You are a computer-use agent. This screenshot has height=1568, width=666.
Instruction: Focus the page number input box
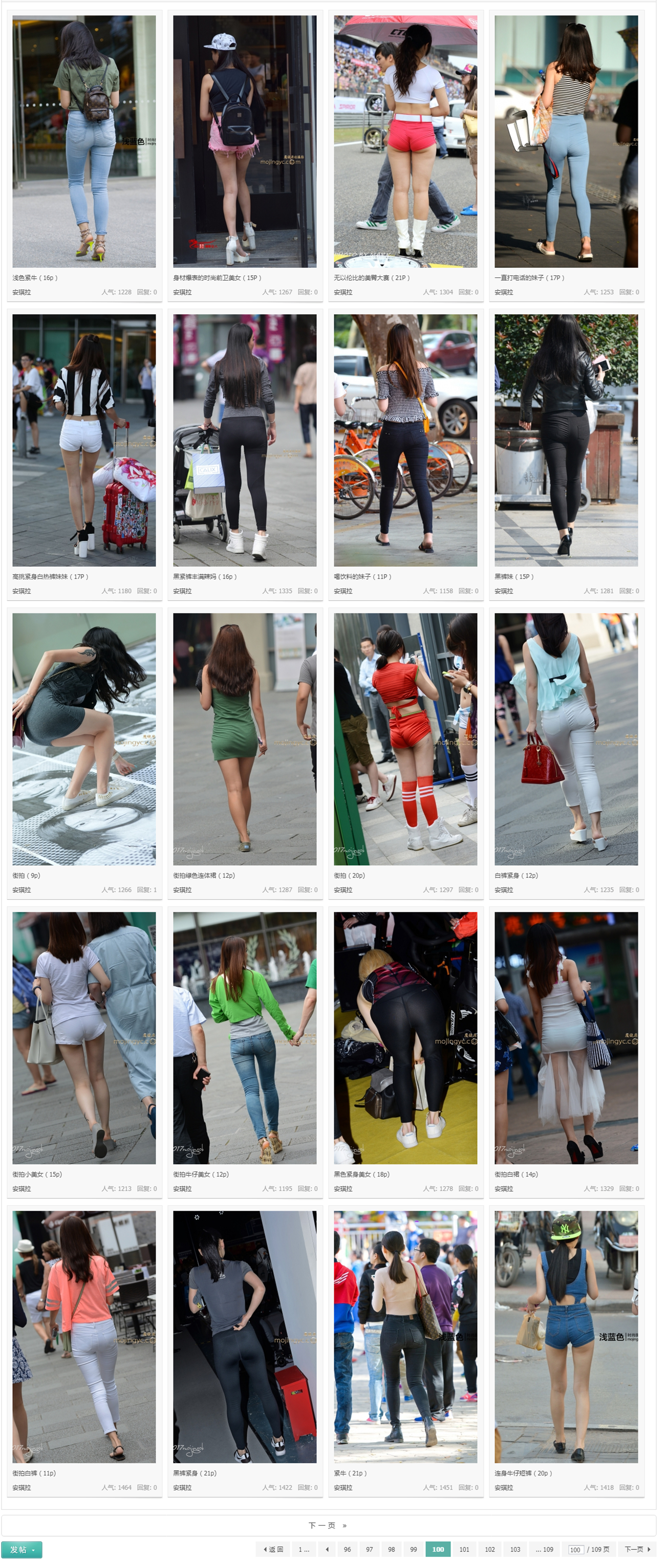575,1550
